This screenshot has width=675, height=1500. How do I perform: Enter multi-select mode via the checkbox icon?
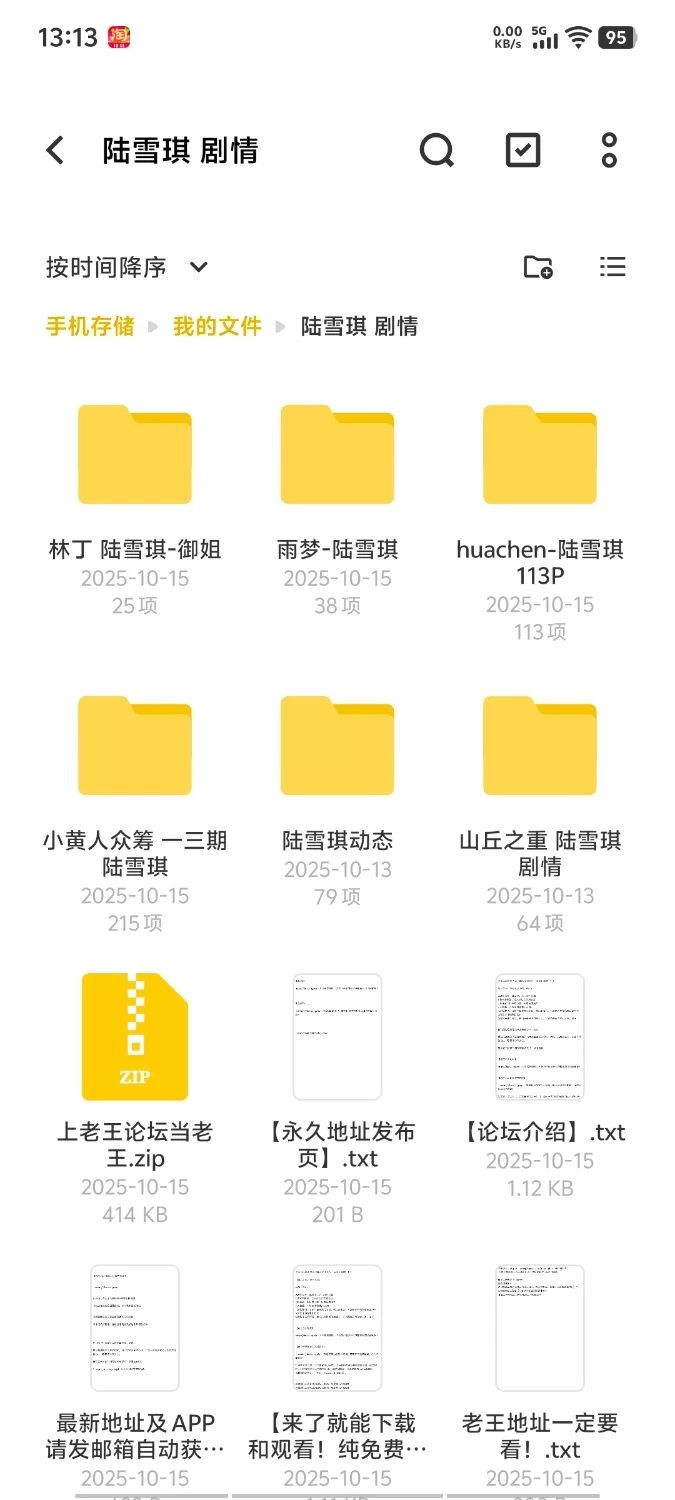pos(523,151)
